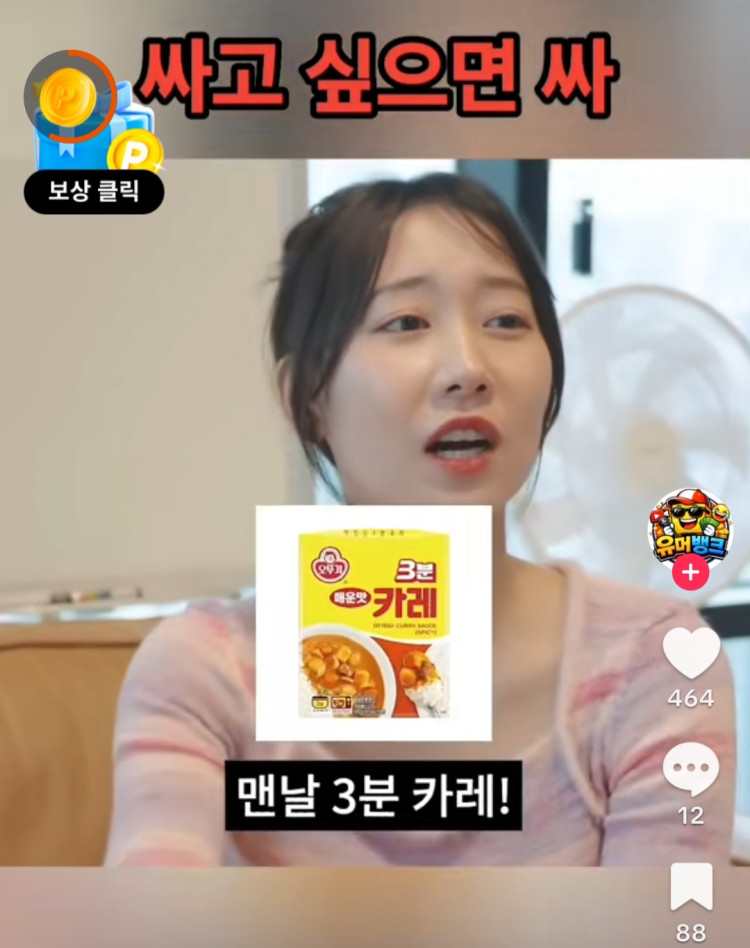Image resolution: width=750 pixels, height=948 pixels.
Task: Open the 유머뱅크 creator profile avatar
Action: (x=691, y=527)
